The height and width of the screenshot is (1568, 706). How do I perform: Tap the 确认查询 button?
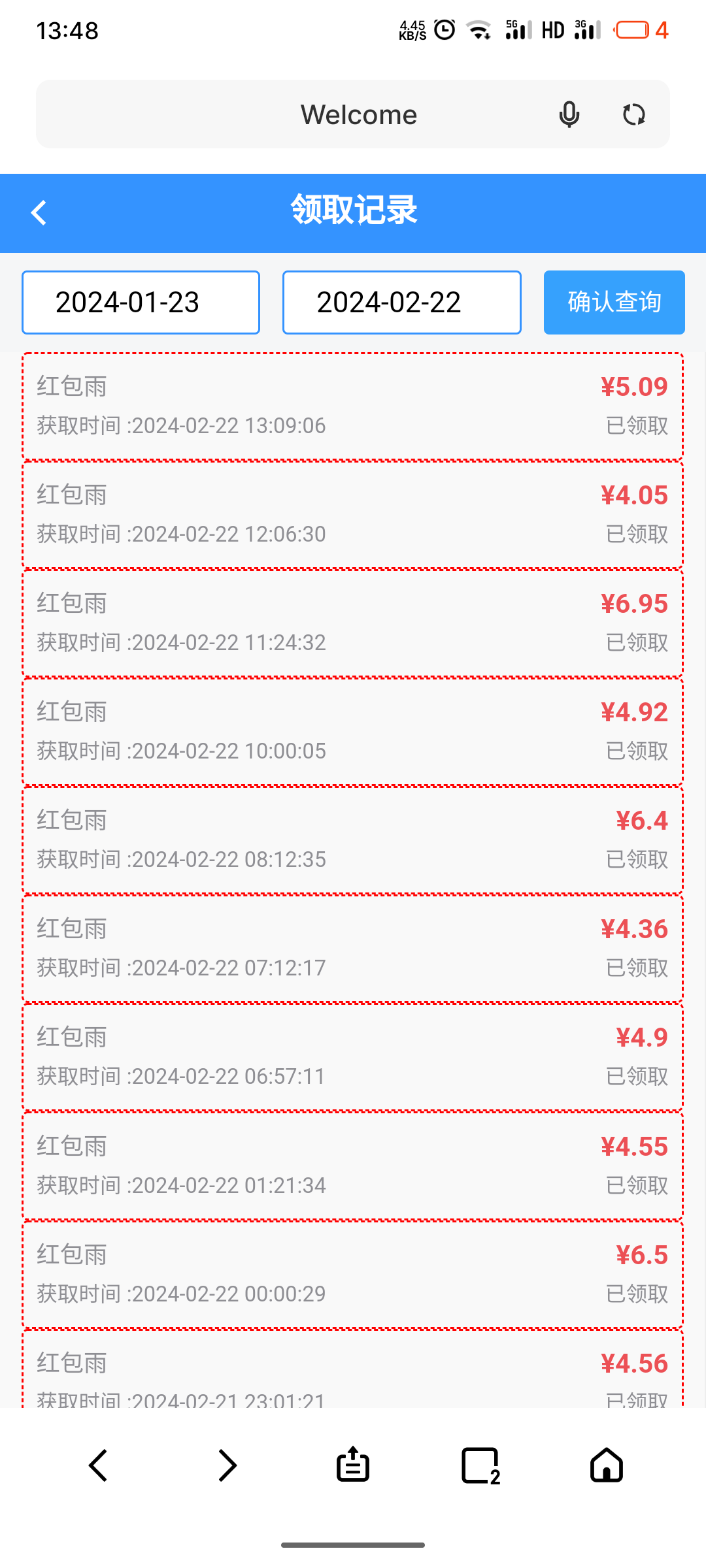[x=614, y=302]
